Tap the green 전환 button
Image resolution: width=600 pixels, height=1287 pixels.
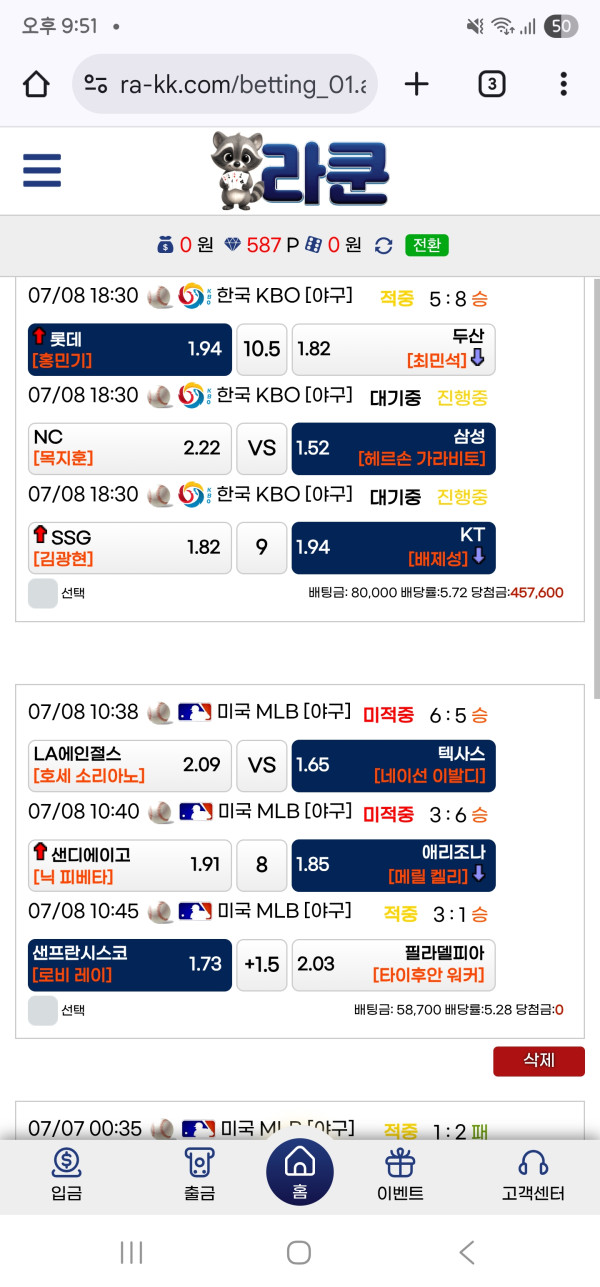coord(427,245)
